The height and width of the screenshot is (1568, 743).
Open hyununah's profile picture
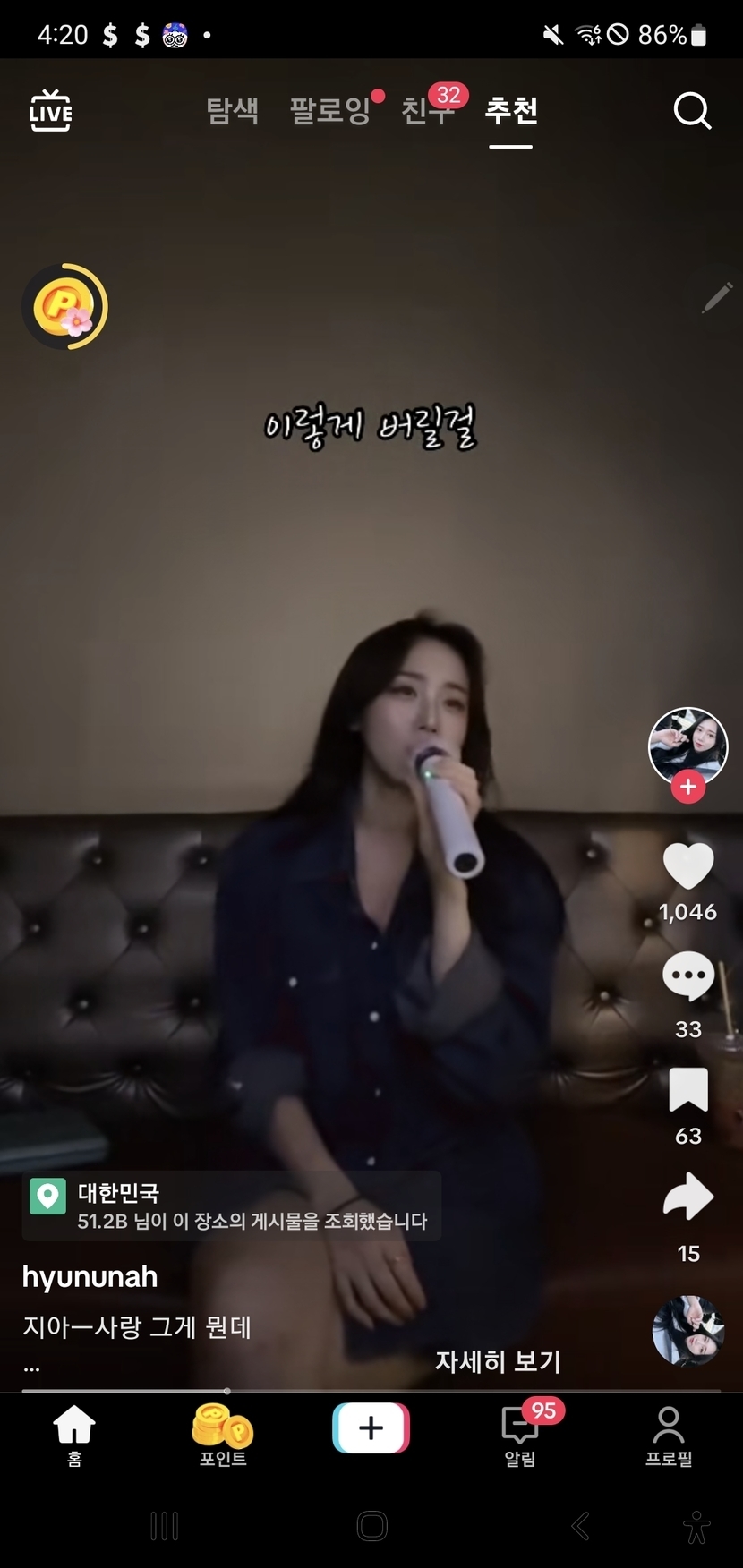687,746
